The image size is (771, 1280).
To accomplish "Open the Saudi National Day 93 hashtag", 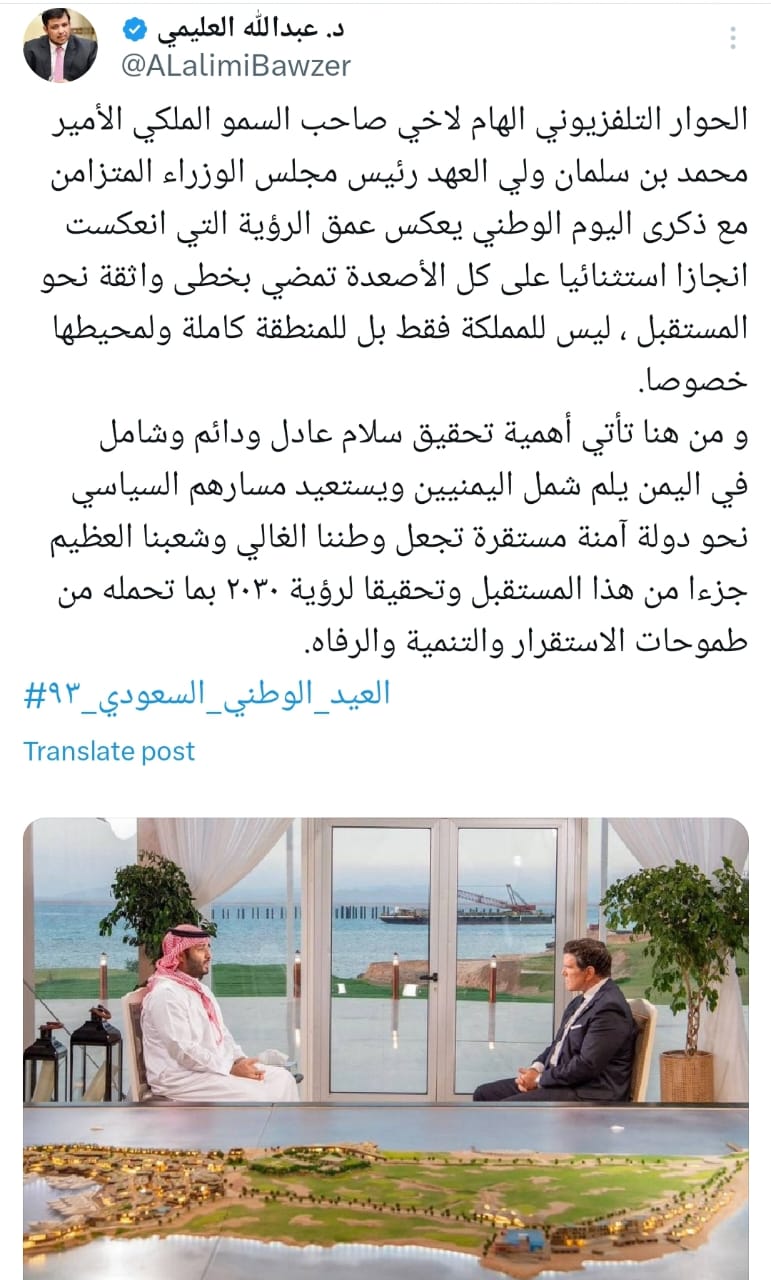I will [207, 696].
